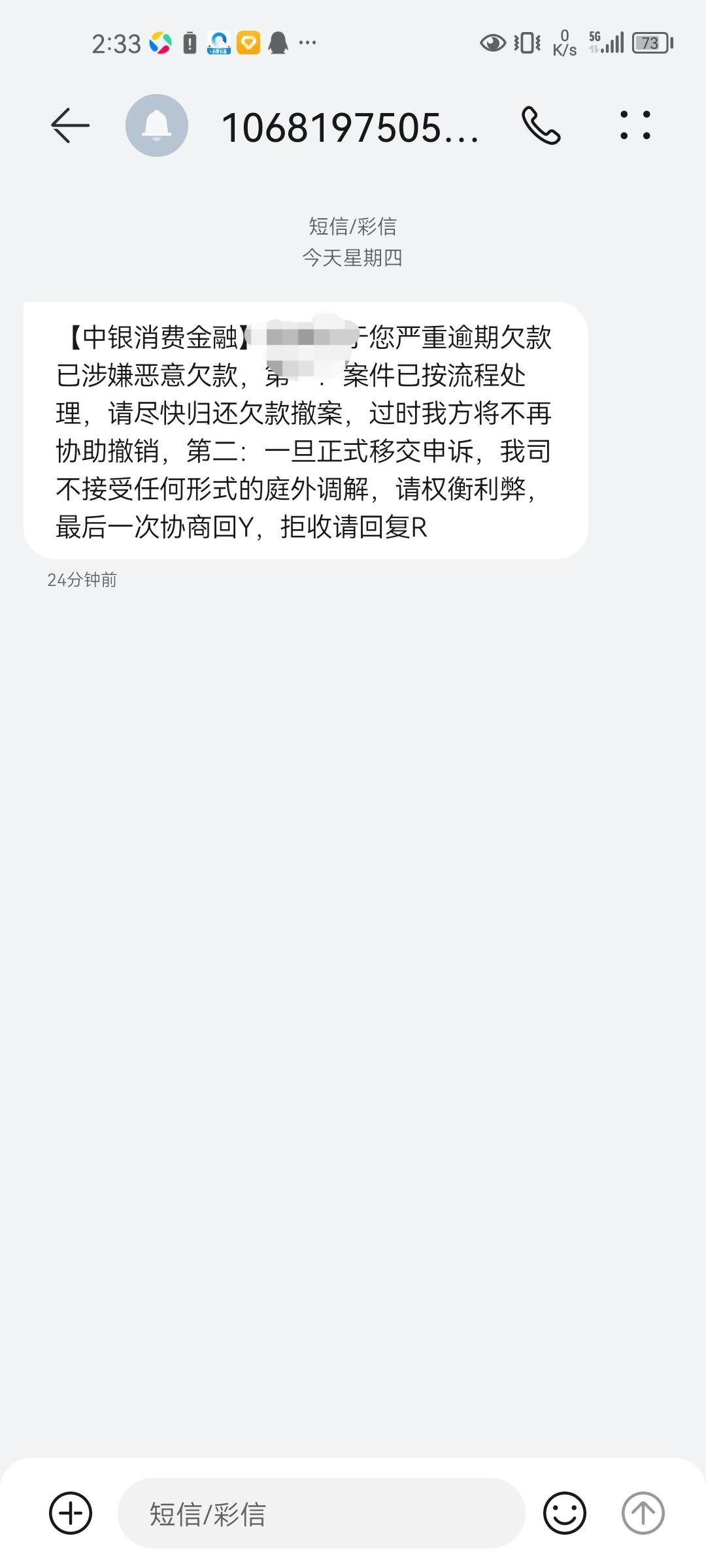The width and height of the screenshot is (706, 1568).
Task: Open the sender's bell avatar details
Action: coord(157,125)
